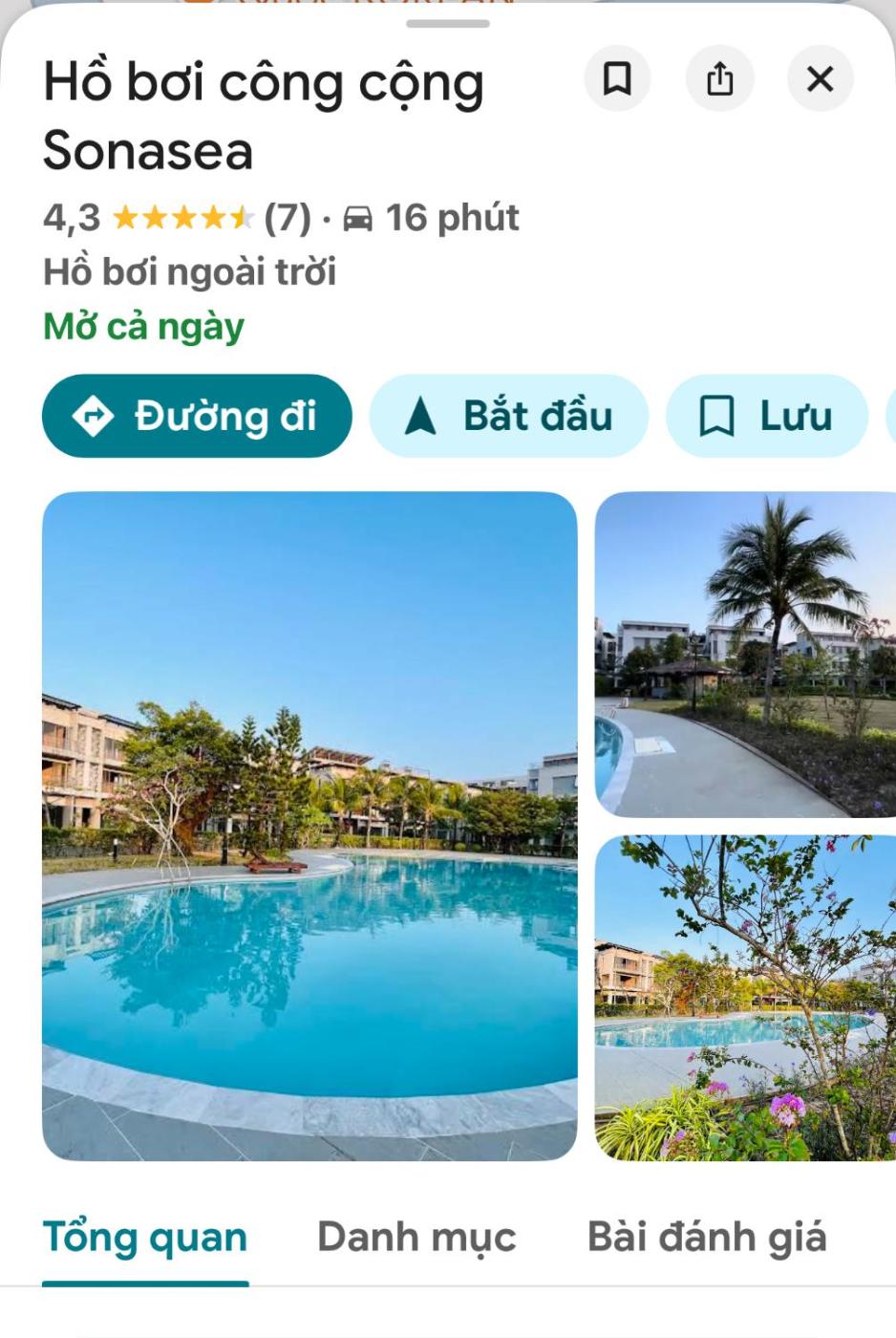The height and width of the screenshot is (1338, 896).
Task: Switch to the Tổng quan tab
Action: click(x=145, y=1237)
